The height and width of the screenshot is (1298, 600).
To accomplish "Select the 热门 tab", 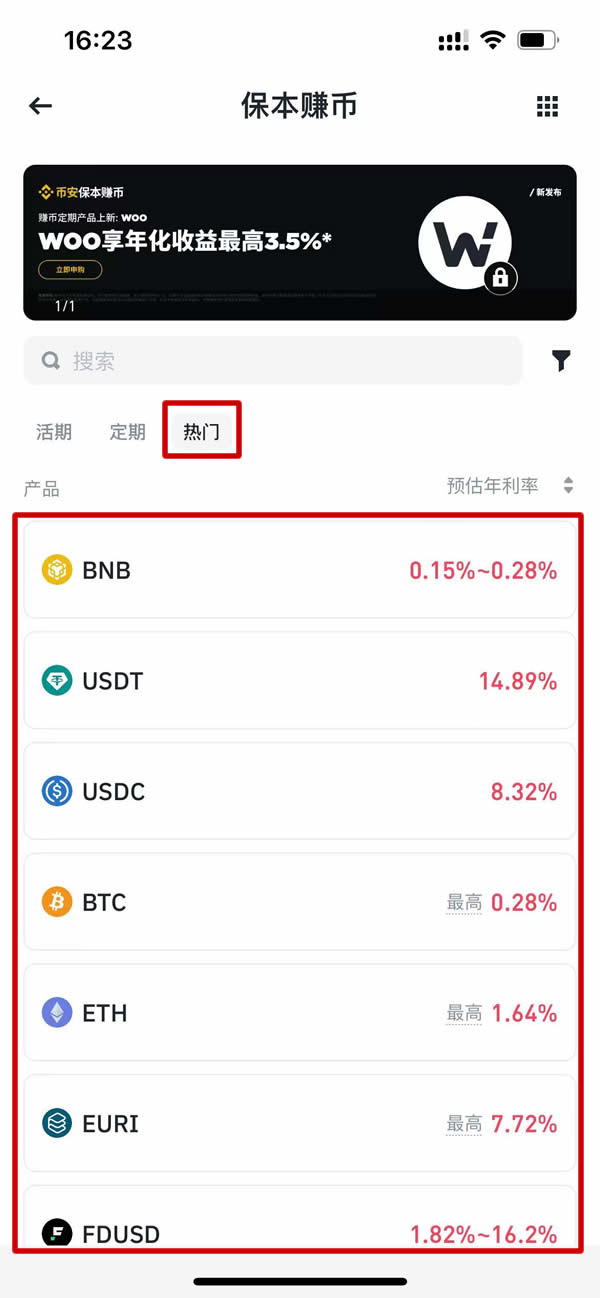I will pyautogui.click(x=201, y=432).
